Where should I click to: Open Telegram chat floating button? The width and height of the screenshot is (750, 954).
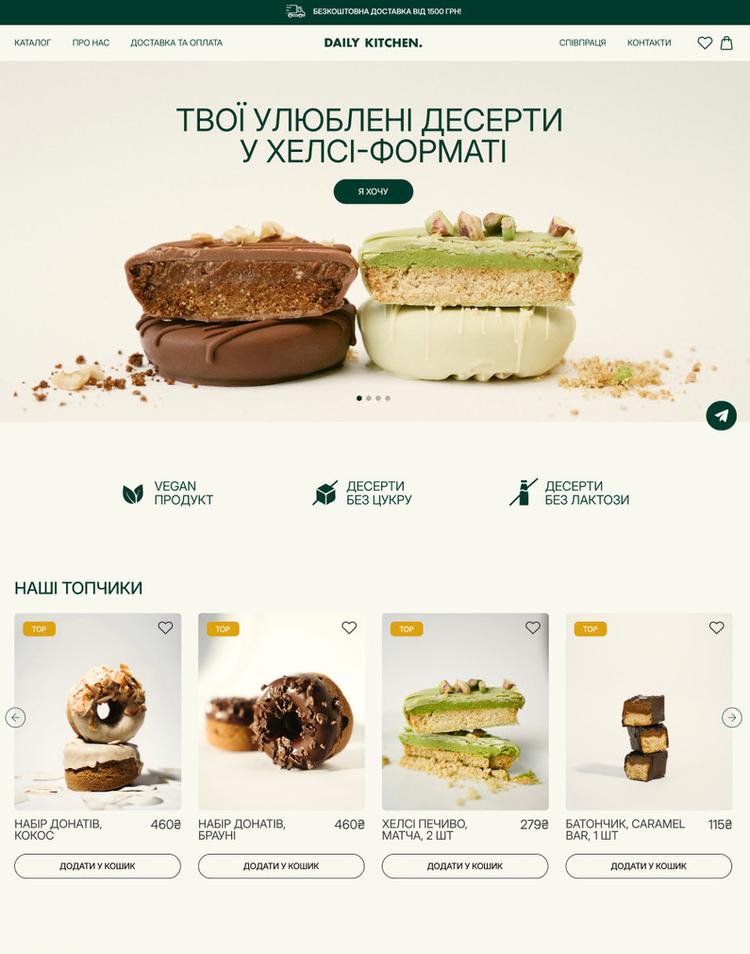[721, 415]
